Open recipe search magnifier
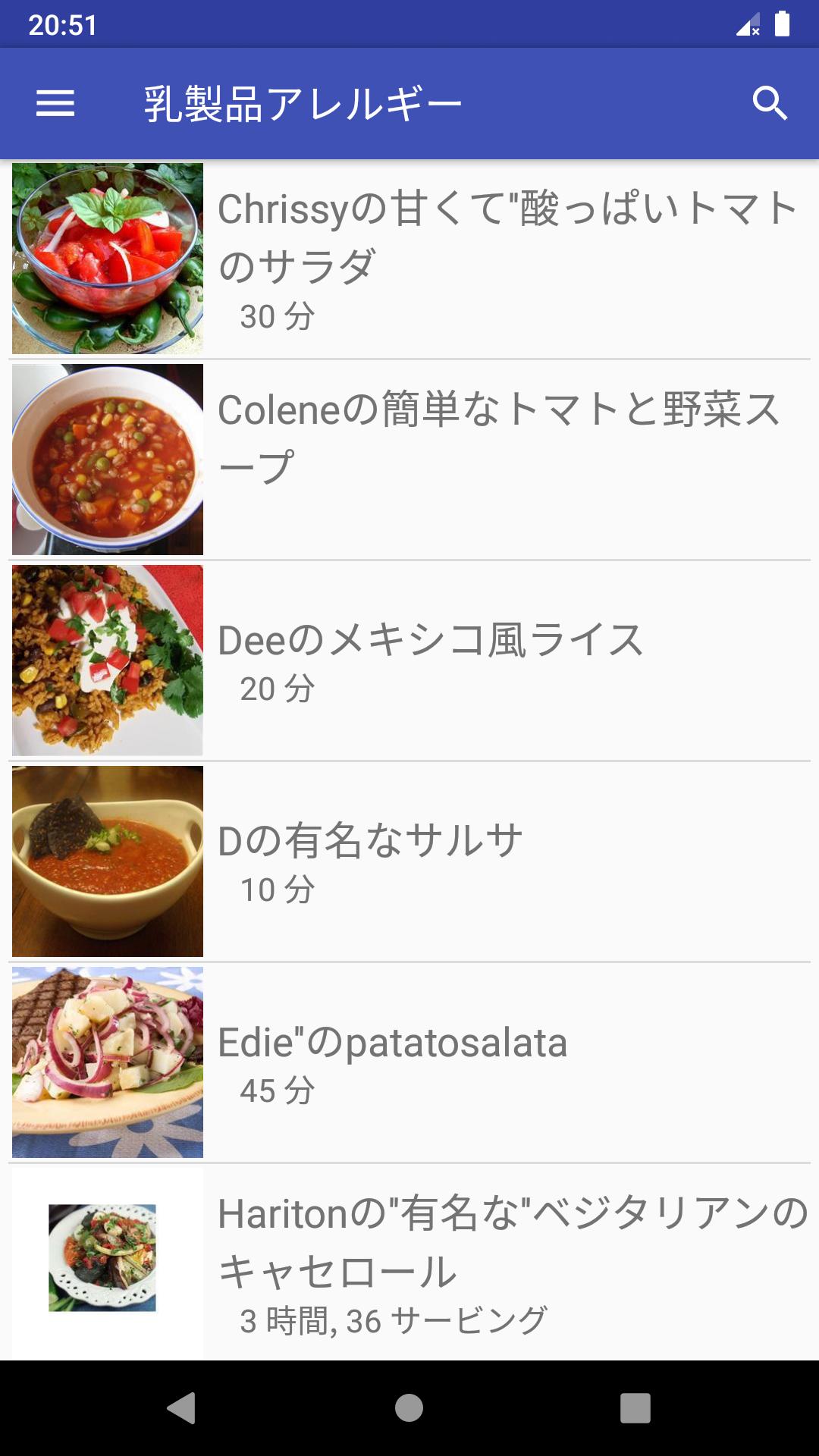The height and width of the screenshot is (1456, 819). tap(770, 103)
